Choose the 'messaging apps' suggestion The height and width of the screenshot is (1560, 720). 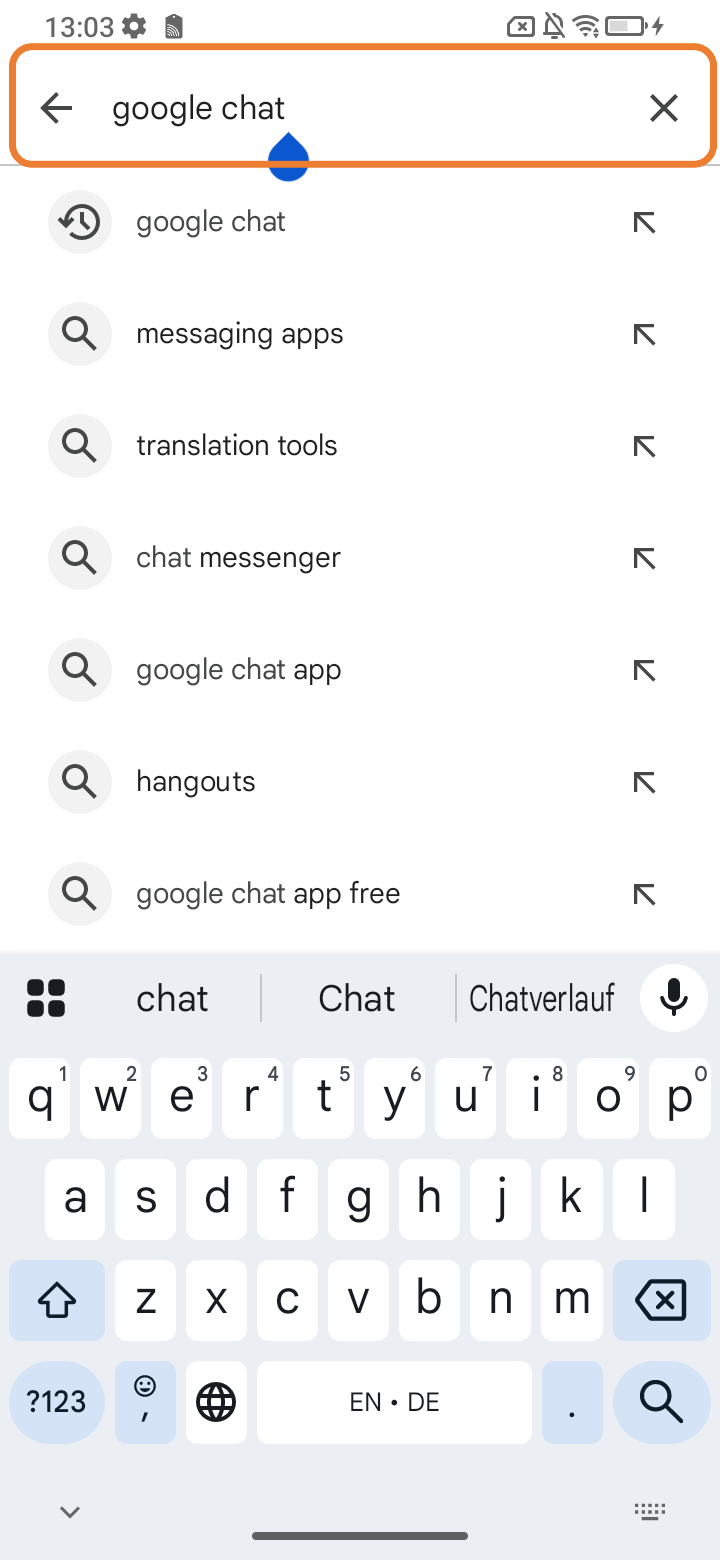(240, 334)
